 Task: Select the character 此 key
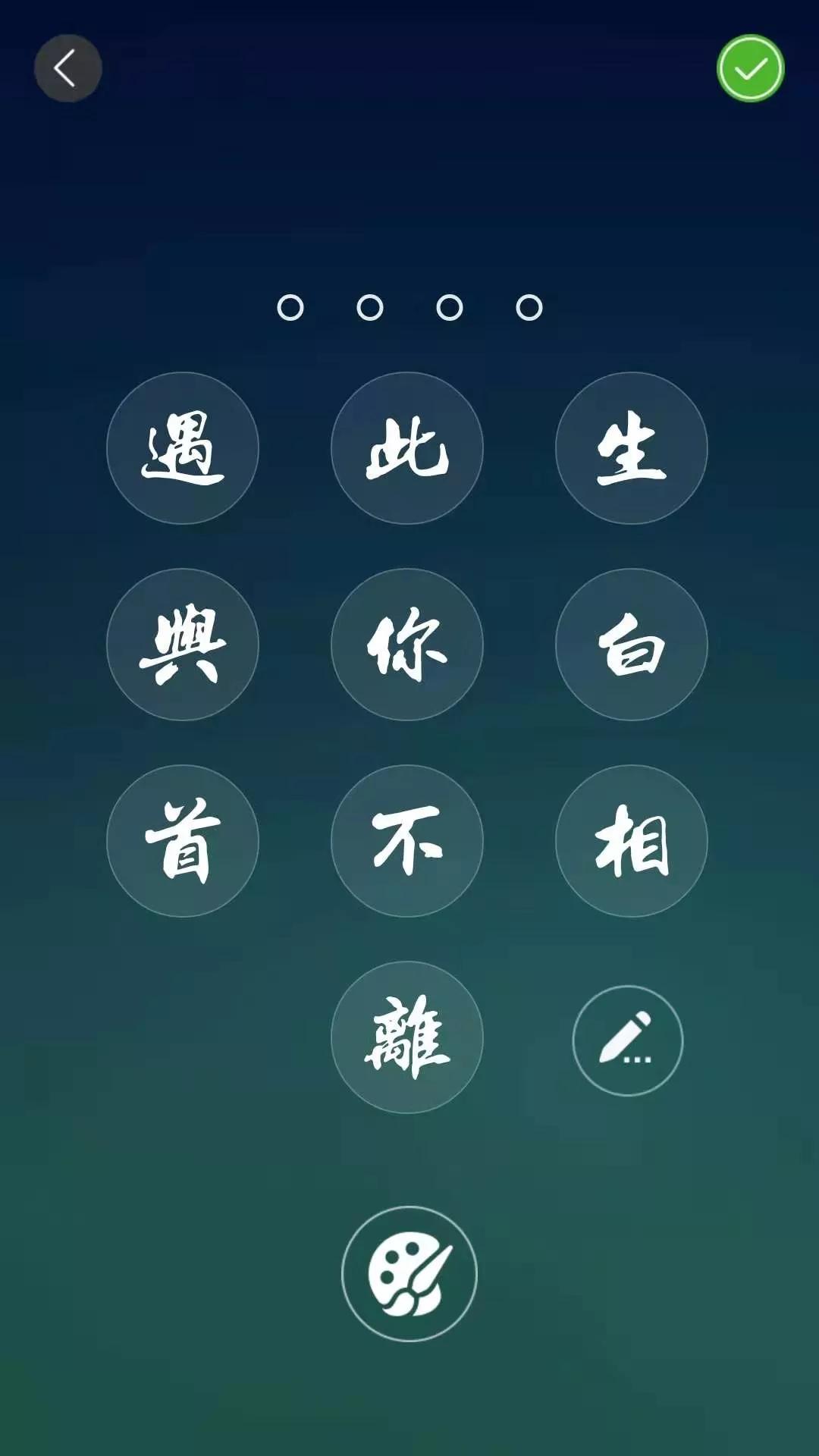[x=406, y=448]
